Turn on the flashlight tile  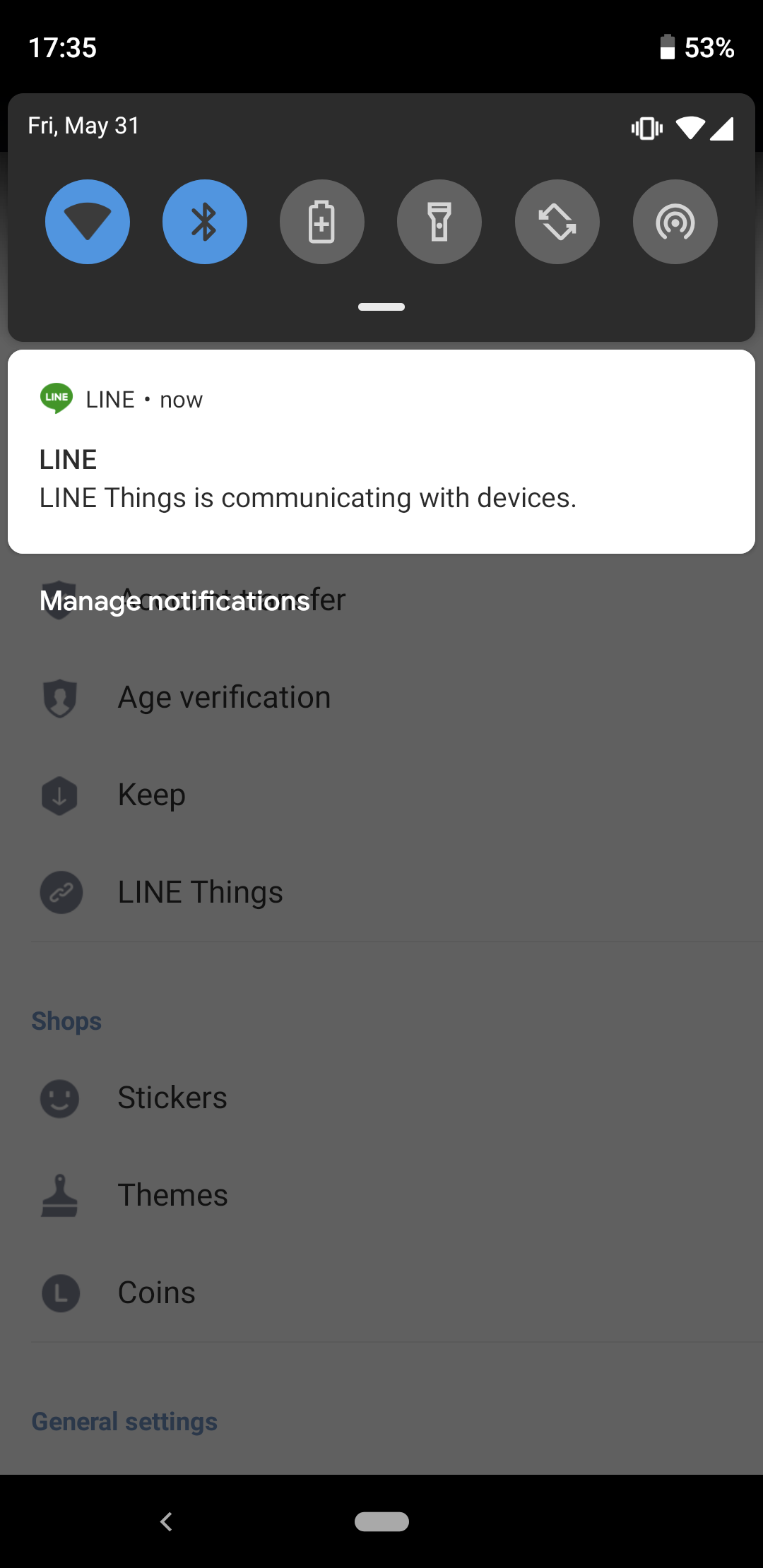pos(439,221)
